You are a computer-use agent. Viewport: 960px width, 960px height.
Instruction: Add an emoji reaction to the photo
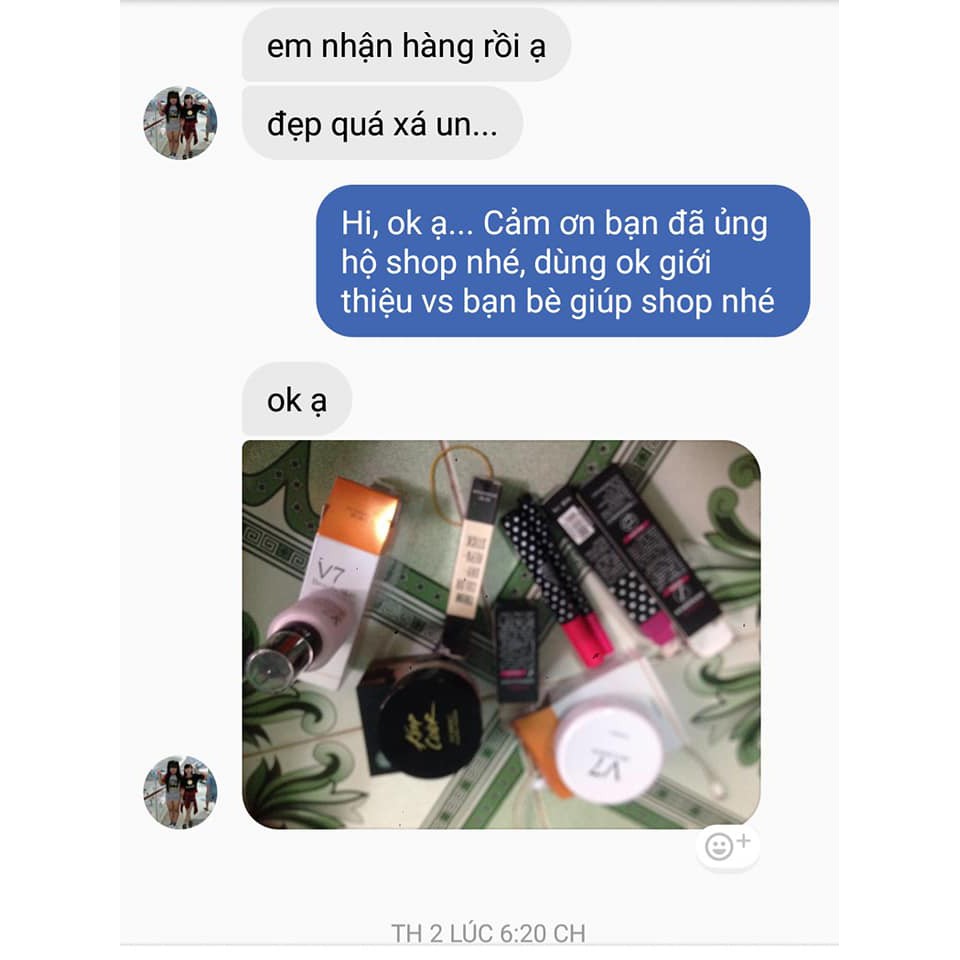point(727,846)
